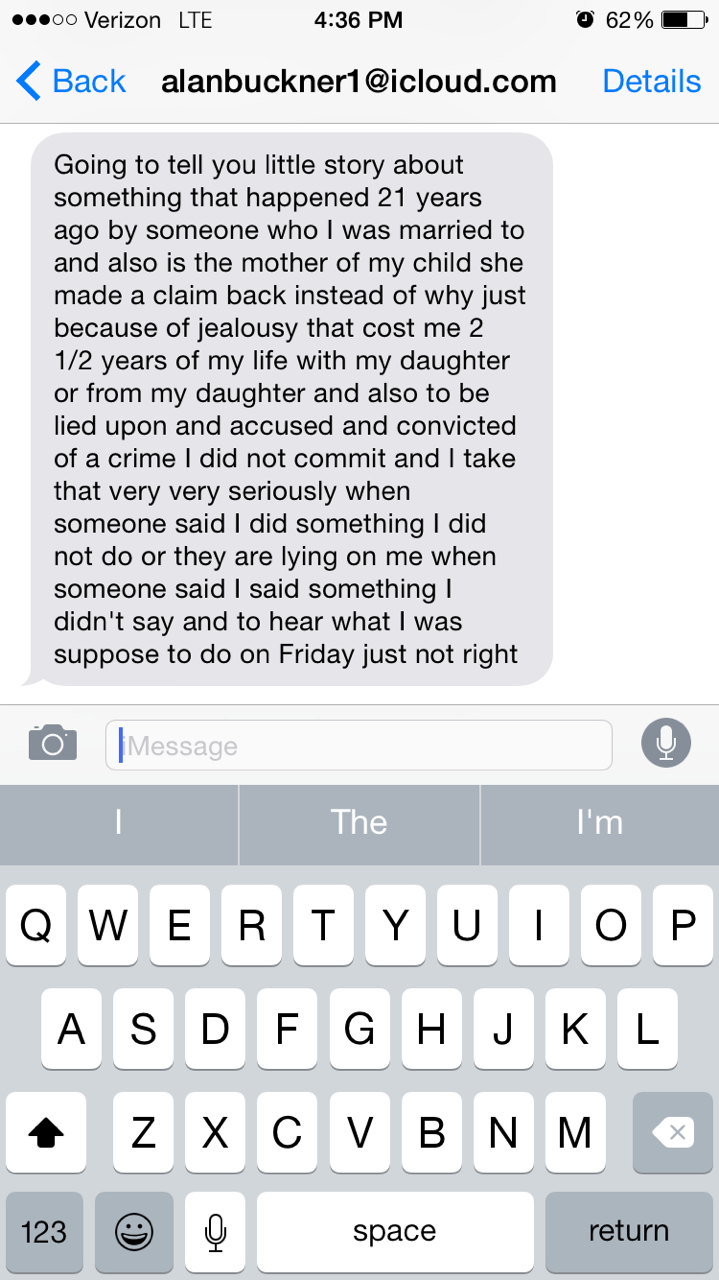Viewport: 719px width, 1280px height.
Task: Tap the iMessage text field
Action: pyautogui.click(x=358, y=746)
